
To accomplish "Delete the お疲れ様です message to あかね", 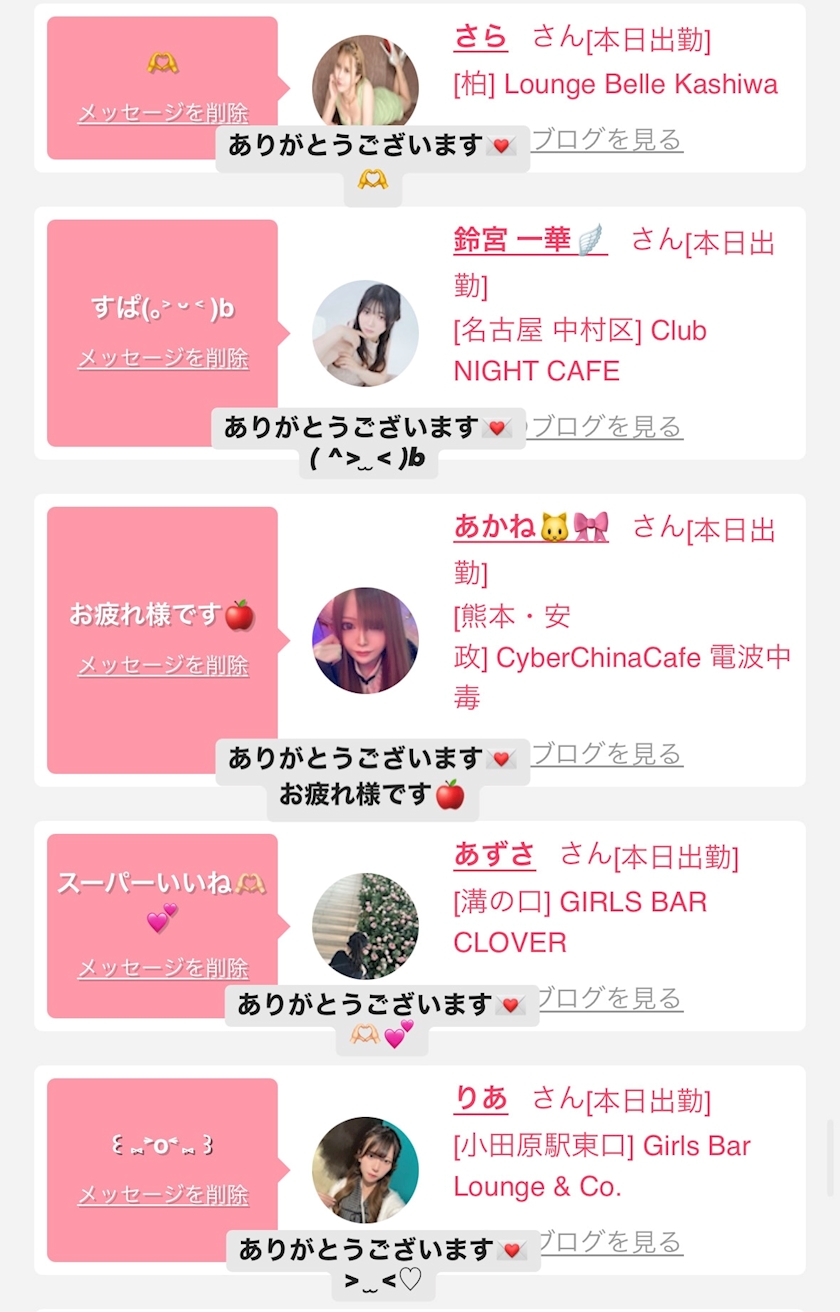I will pos(163,665).
